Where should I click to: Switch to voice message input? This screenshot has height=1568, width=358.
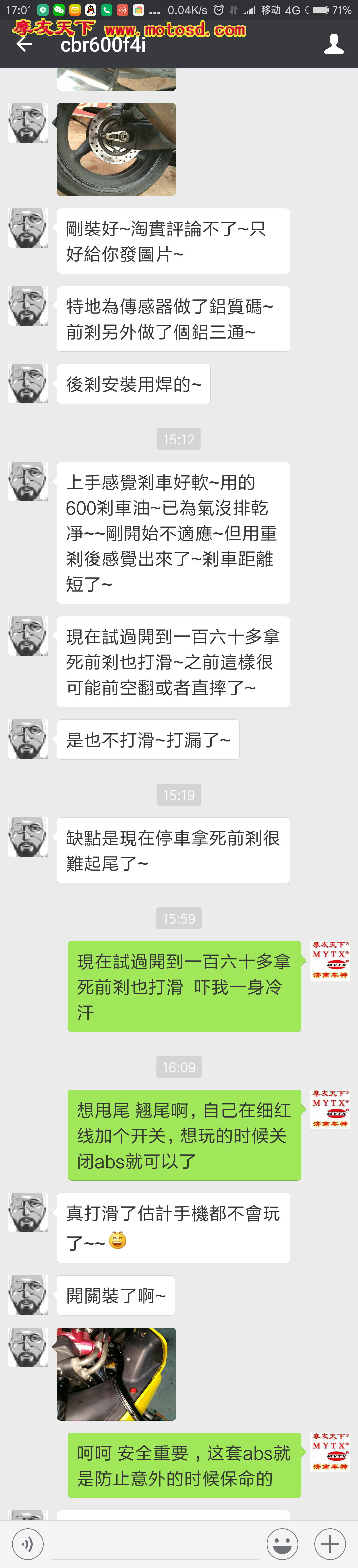click(28, 1543)
